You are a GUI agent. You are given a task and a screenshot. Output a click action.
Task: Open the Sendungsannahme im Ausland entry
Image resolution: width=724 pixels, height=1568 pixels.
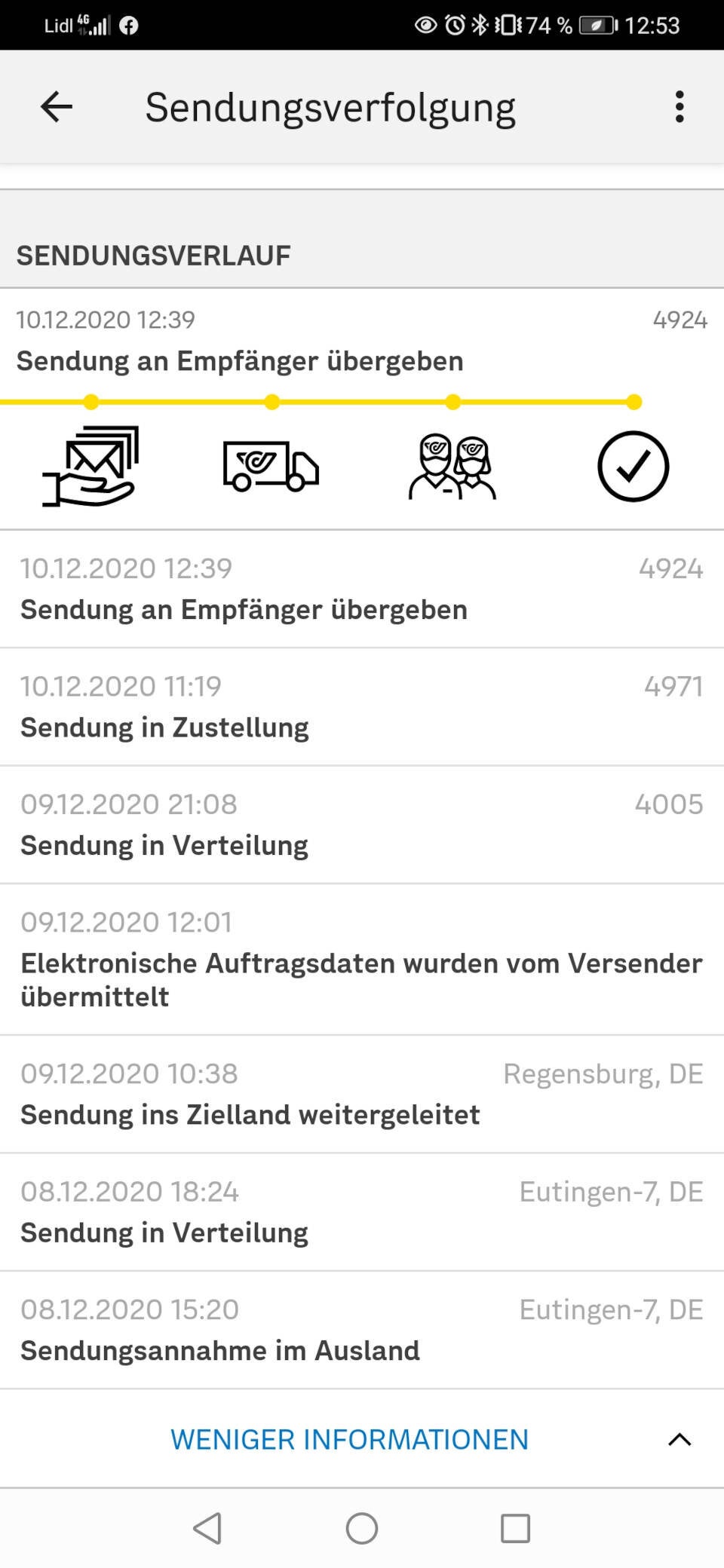coord(362,1329)
